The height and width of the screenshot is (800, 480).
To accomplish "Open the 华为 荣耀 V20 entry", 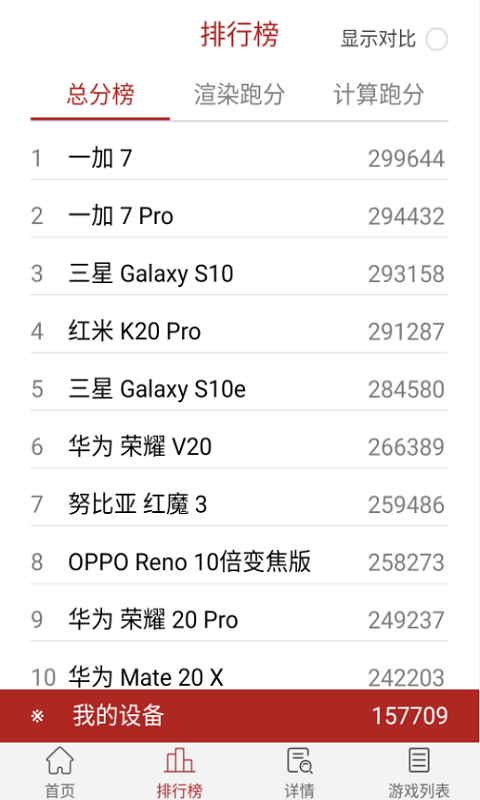I will pos(239,446).
